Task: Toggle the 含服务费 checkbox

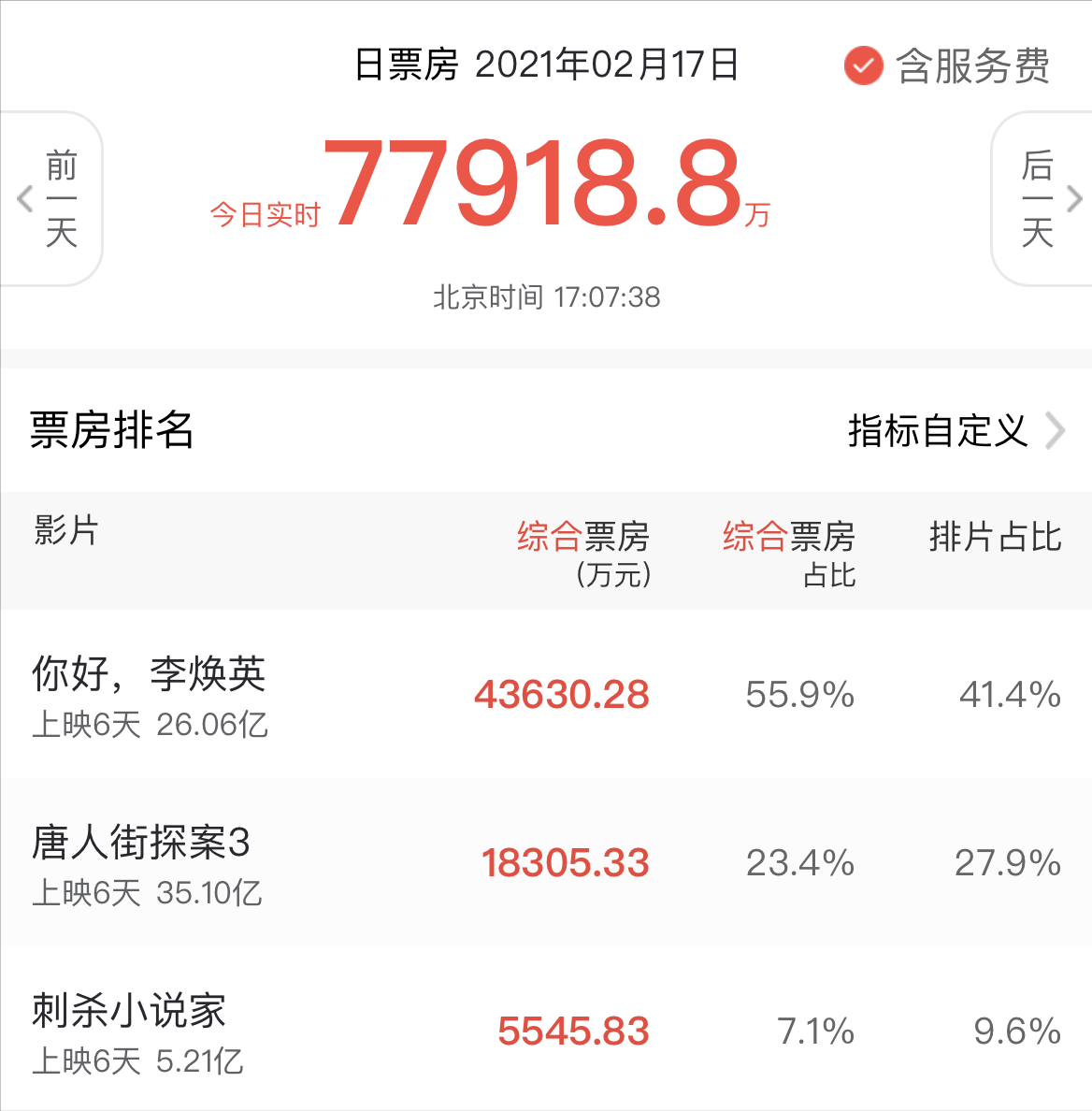Action: coord(863,66)
